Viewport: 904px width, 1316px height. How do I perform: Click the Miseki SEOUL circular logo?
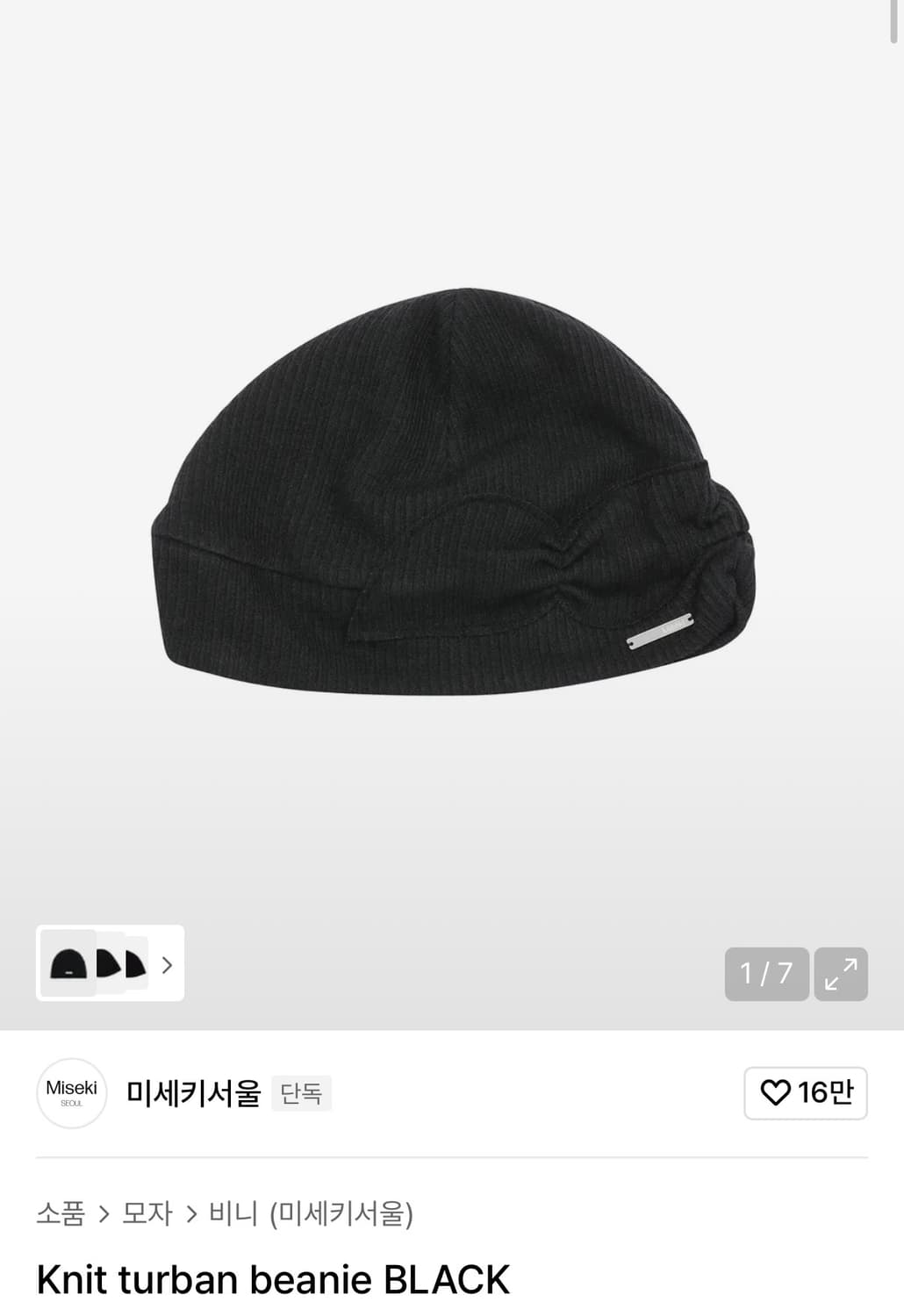pyautogui.click(x=71, y=1093)
